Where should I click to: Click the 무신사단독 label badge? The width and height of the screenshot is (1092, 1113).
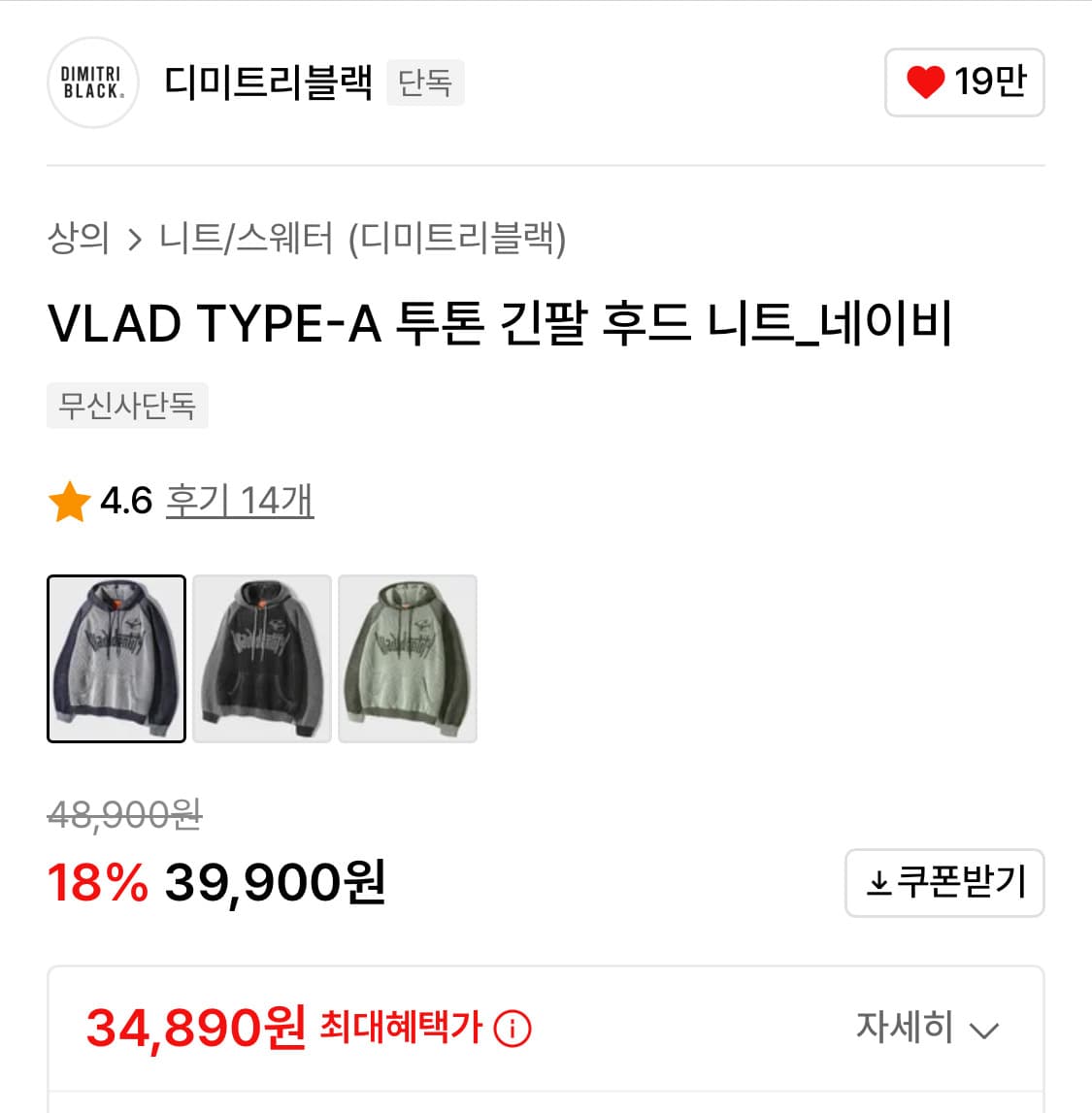[x=127, y=407]
